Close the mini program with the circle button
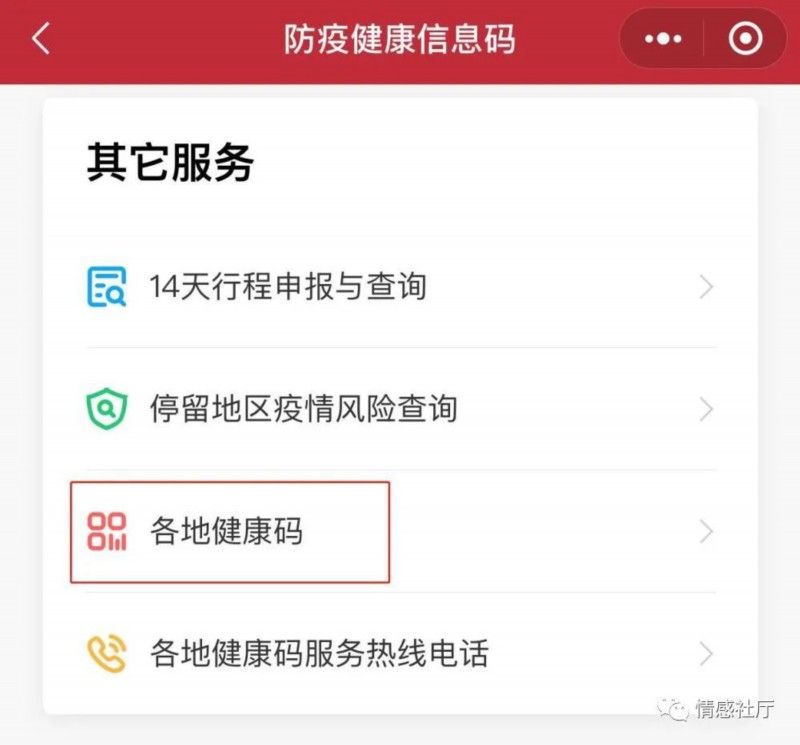800x745 pixels. tap(745, 40)
